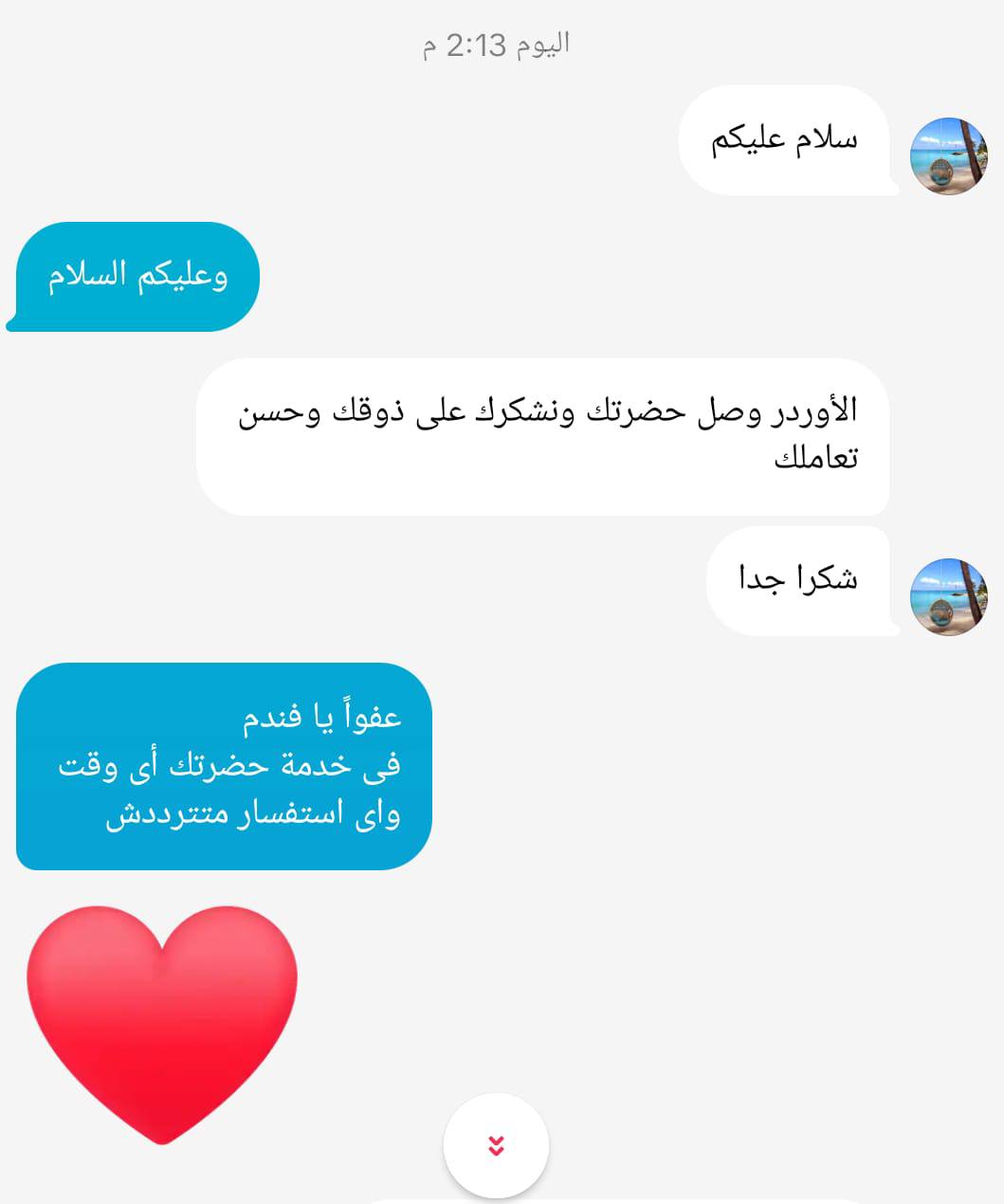Image resolution: width=1004 pixels, height=1204 pixels.
Task: Select the سلام عليكم message bubble
Action: pyautogui.click(x=785, y=138)
